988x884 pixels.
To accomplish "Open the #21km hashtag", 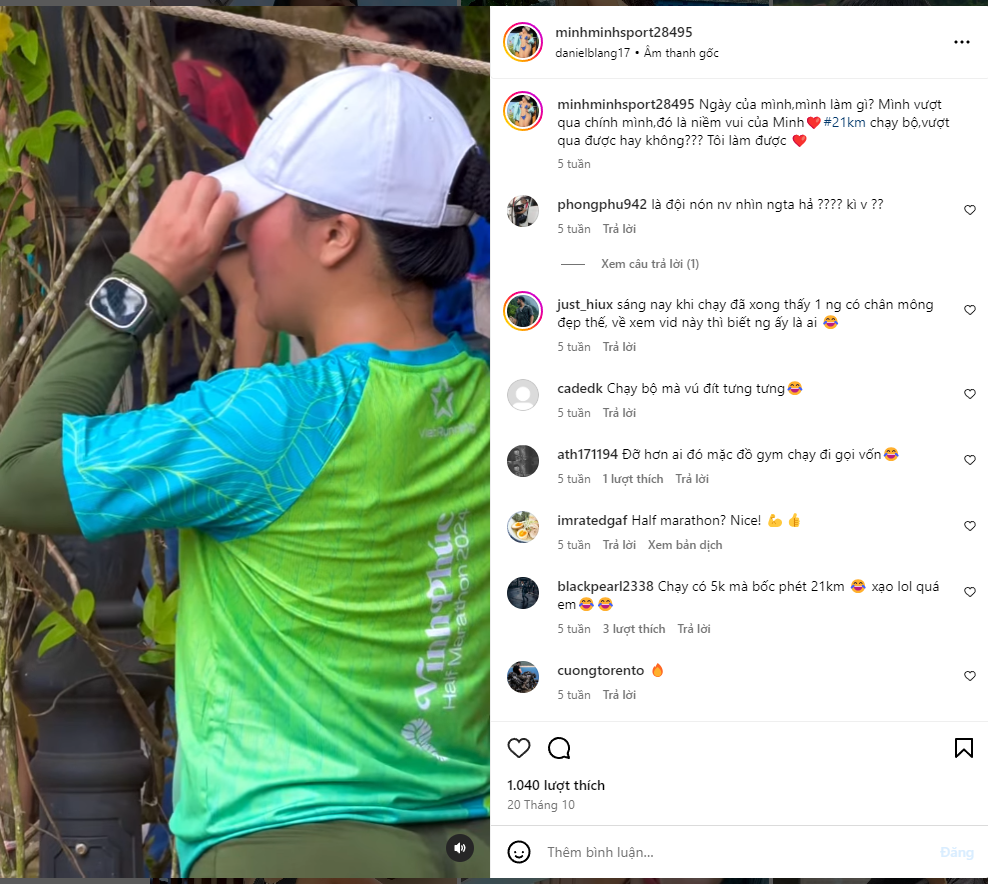I will pyautogui.click(x=843, y=122).
